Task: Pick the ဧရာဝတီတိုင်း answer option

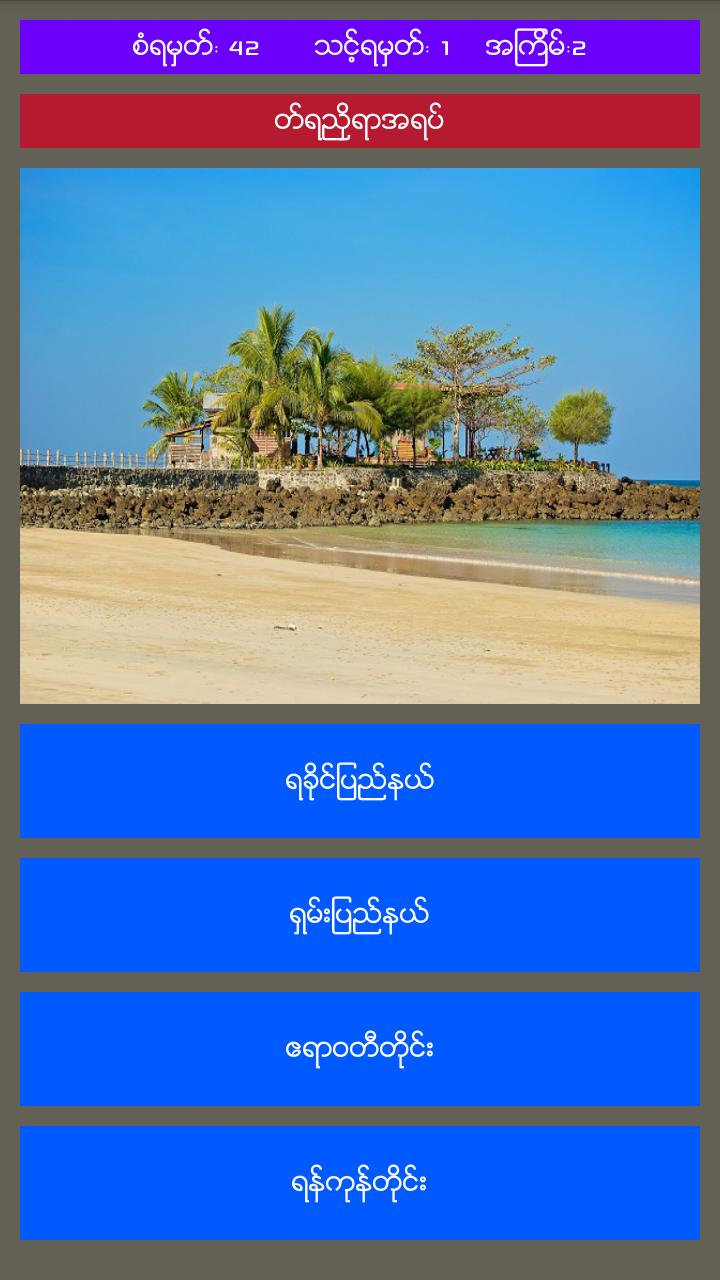Action: tap(360, 1049)
